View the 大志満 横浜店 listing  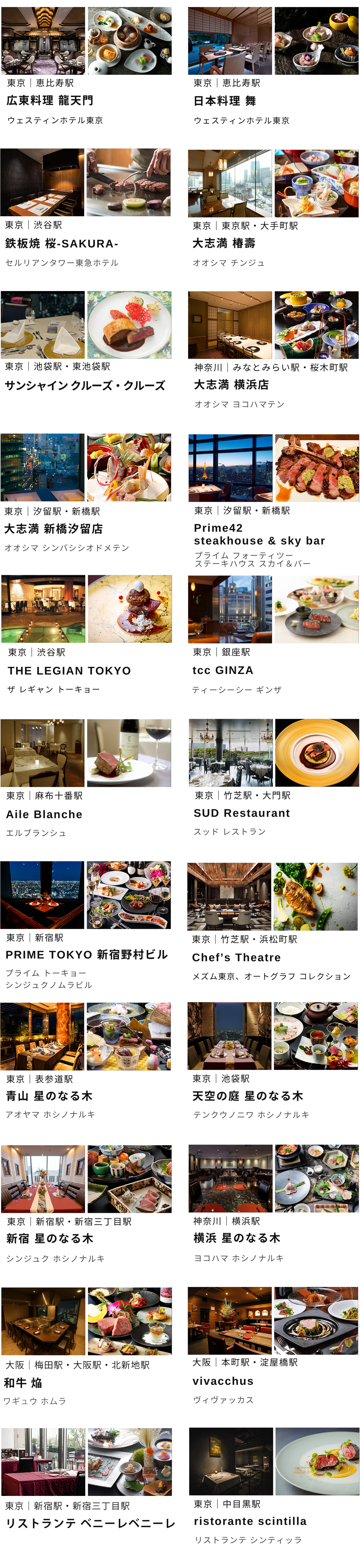click(x=274, y=351)
